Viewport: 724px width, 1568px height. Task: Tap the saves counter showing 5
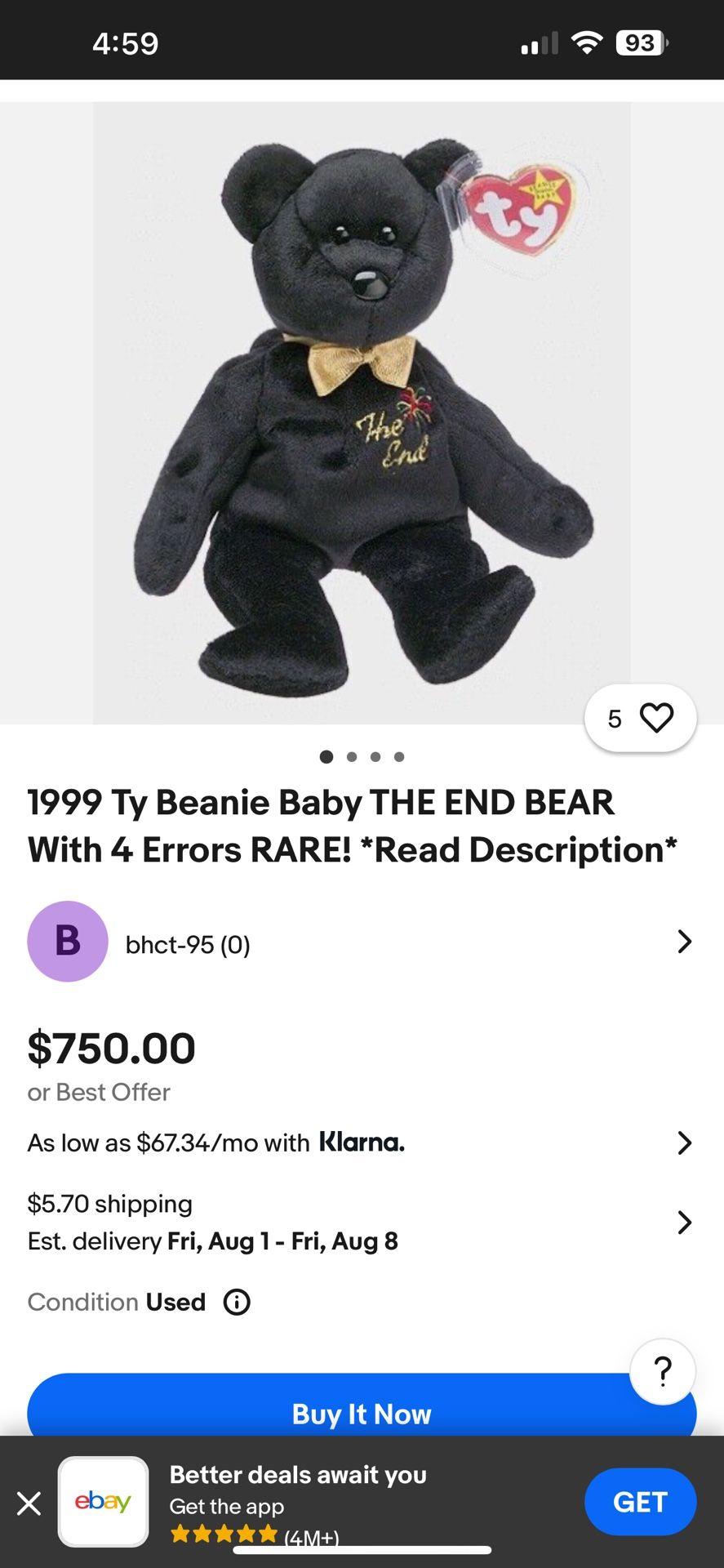[614, 718]
